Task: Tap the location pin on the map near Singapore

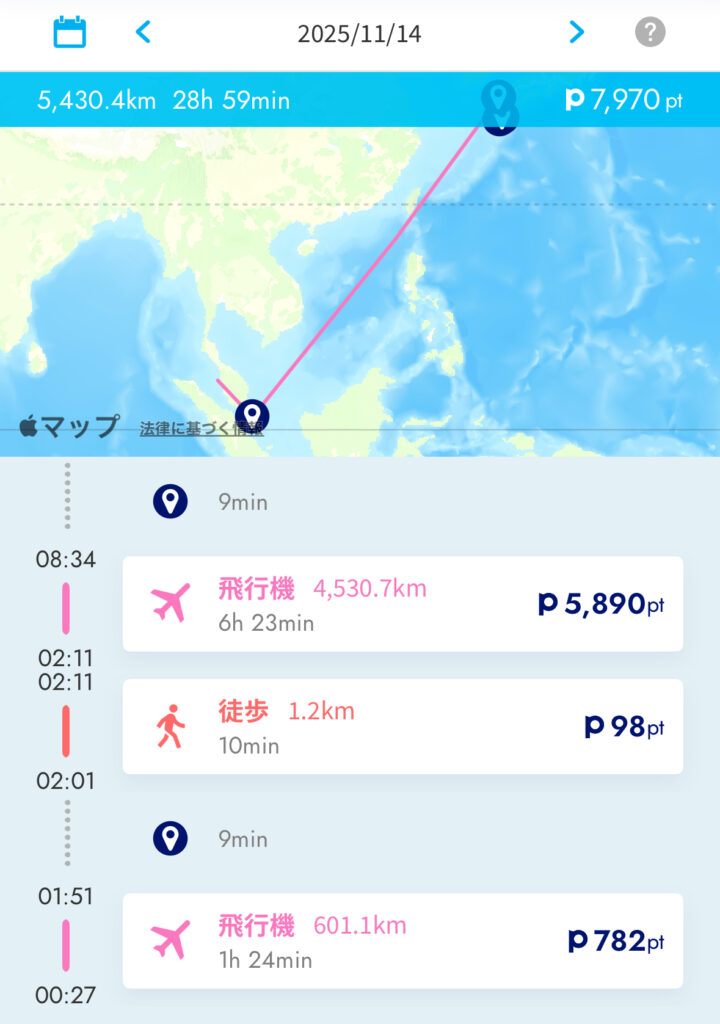Action: [251, 414]
